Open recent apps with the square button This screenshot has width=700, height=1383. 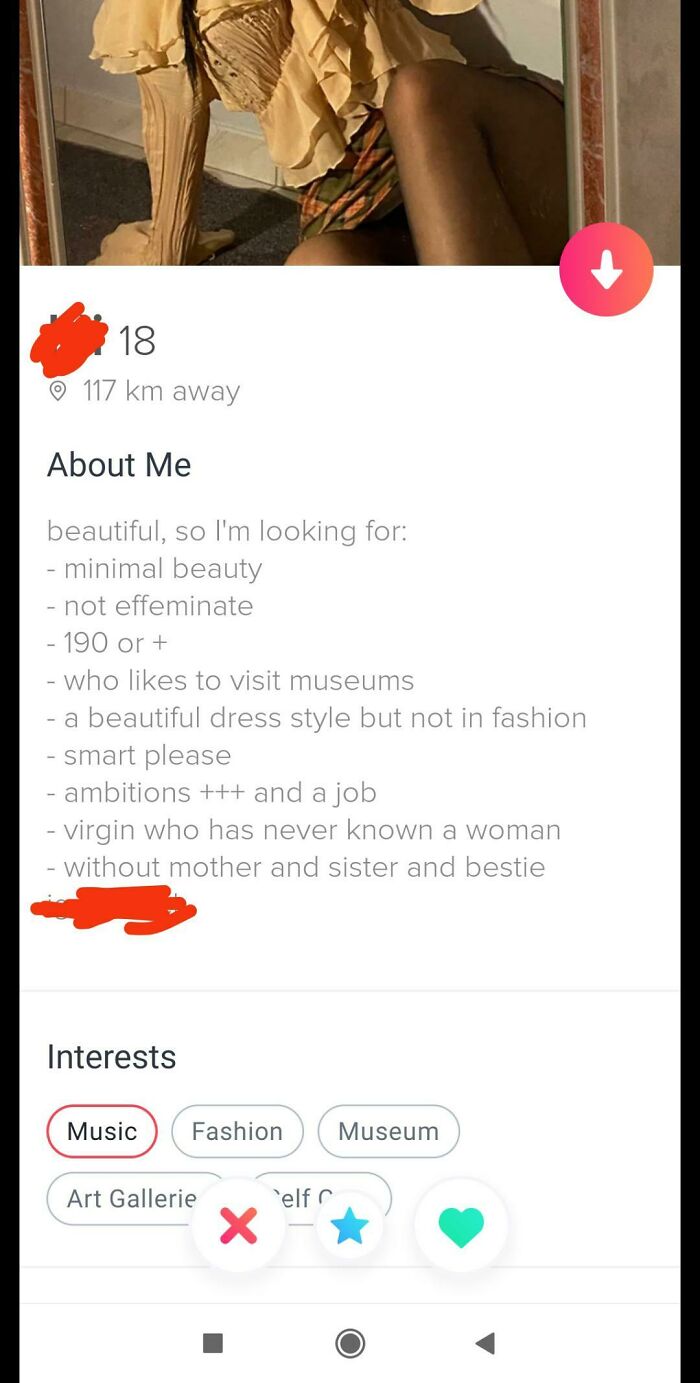click(x=213, y=1343)
